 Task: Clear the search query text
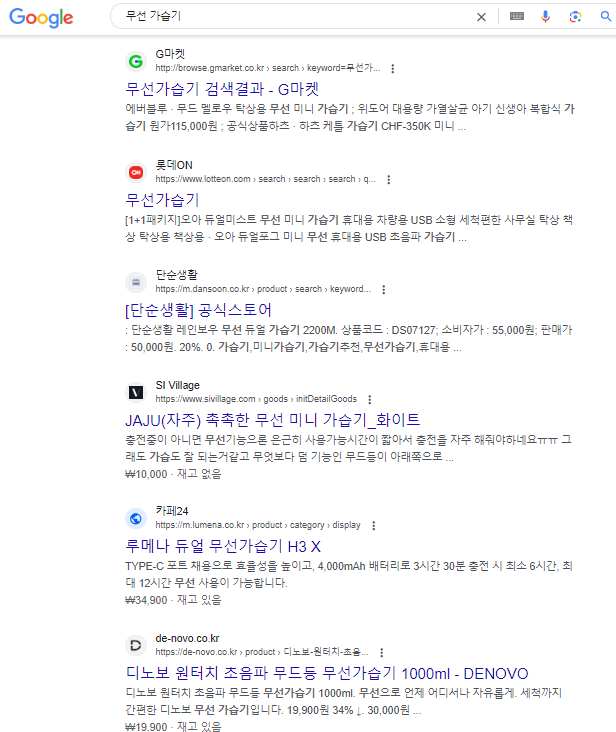point(481,17)
